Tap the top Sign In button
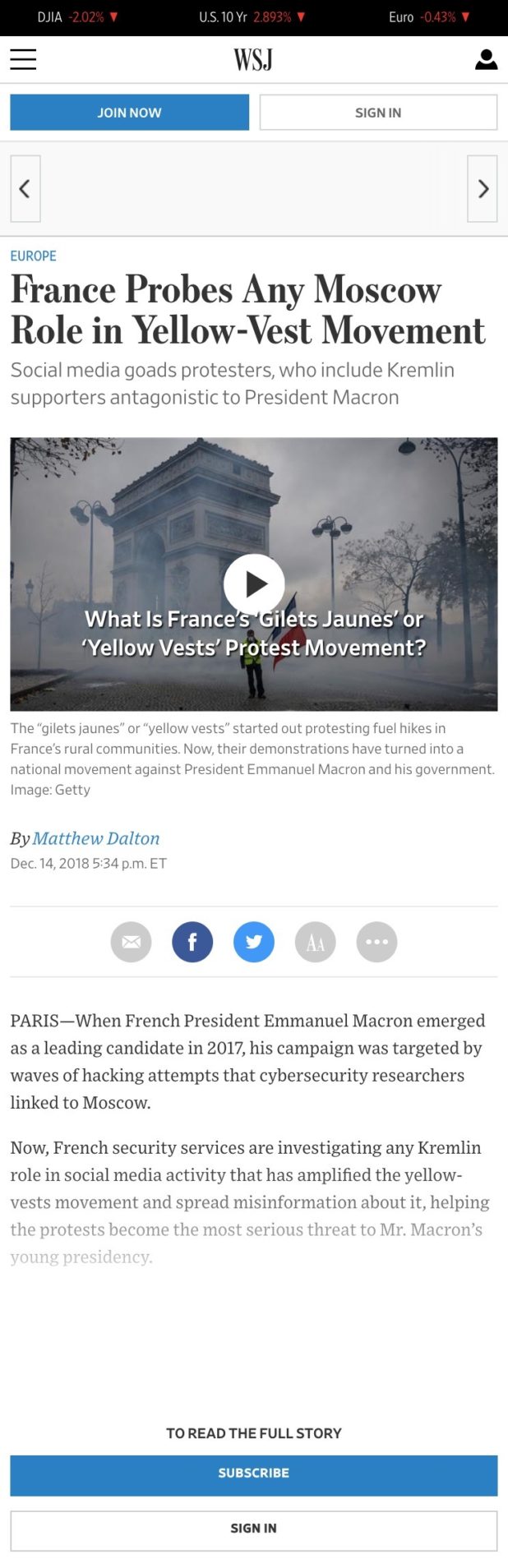The image size is (508, 1568). pyautogui.click(x=378, y=113)
